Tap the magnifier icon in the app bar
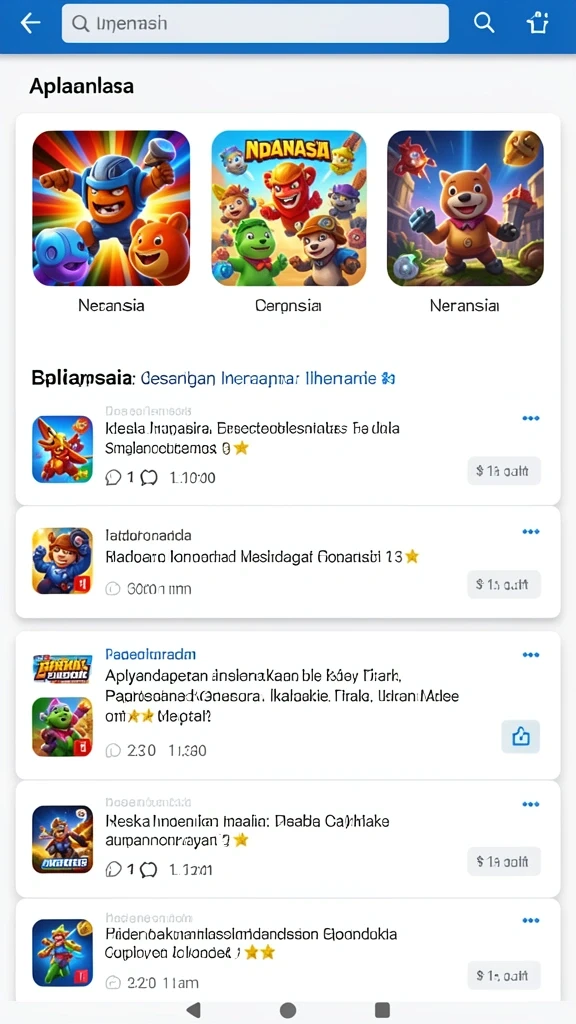This screenshot has width=576, height=1024. point(483,24)
